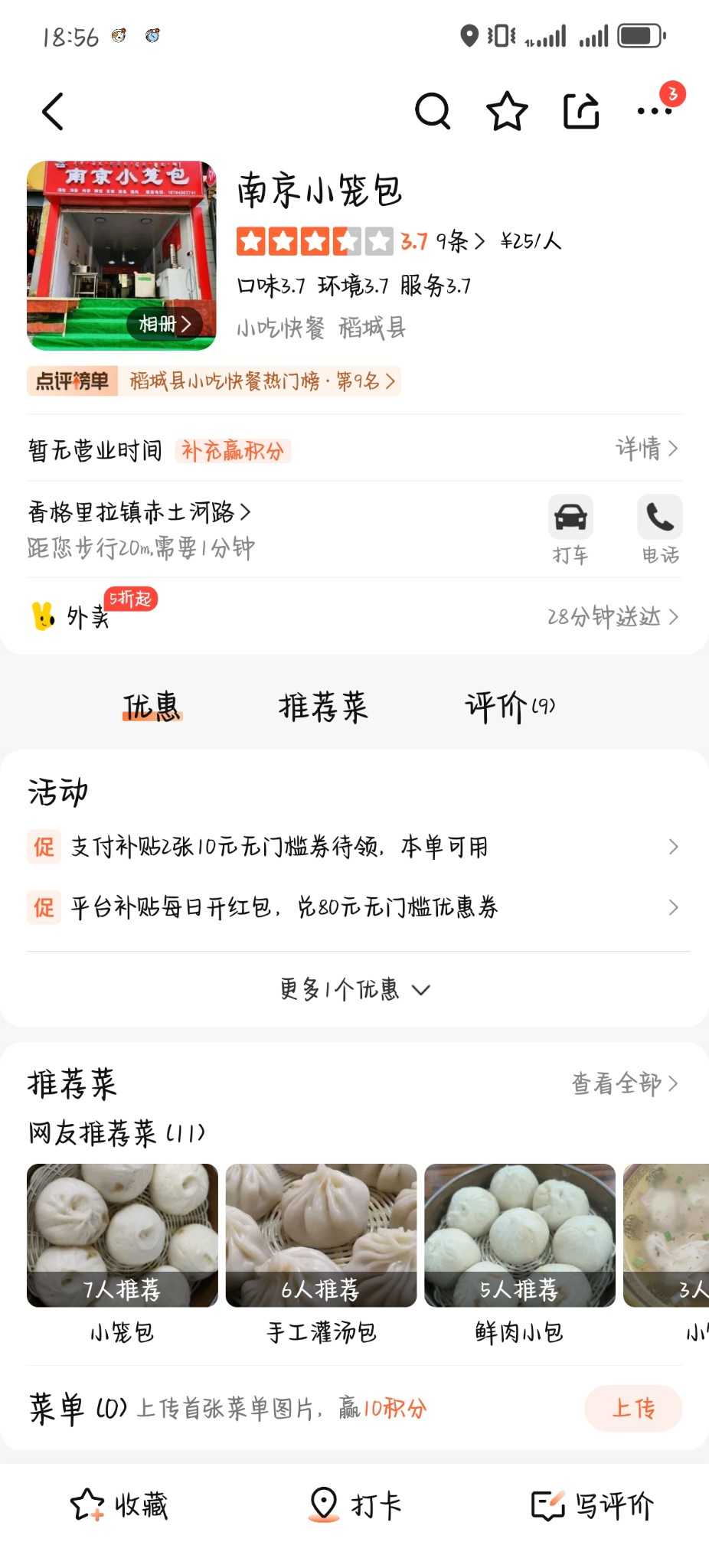This screenshot has height=1568, width=709.
Task: Open 详情 shop details
Action: pos(647,449)
